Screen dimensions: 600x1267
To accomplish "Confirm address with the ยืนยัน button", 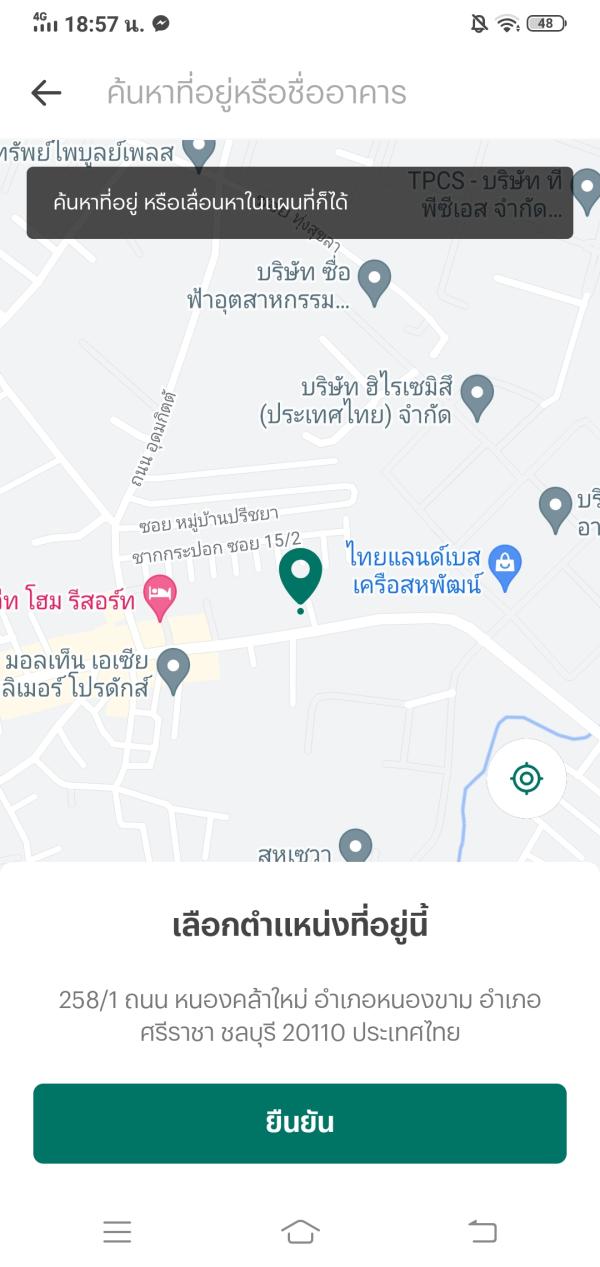I will pyautogui.click(x=300, y=1123).
